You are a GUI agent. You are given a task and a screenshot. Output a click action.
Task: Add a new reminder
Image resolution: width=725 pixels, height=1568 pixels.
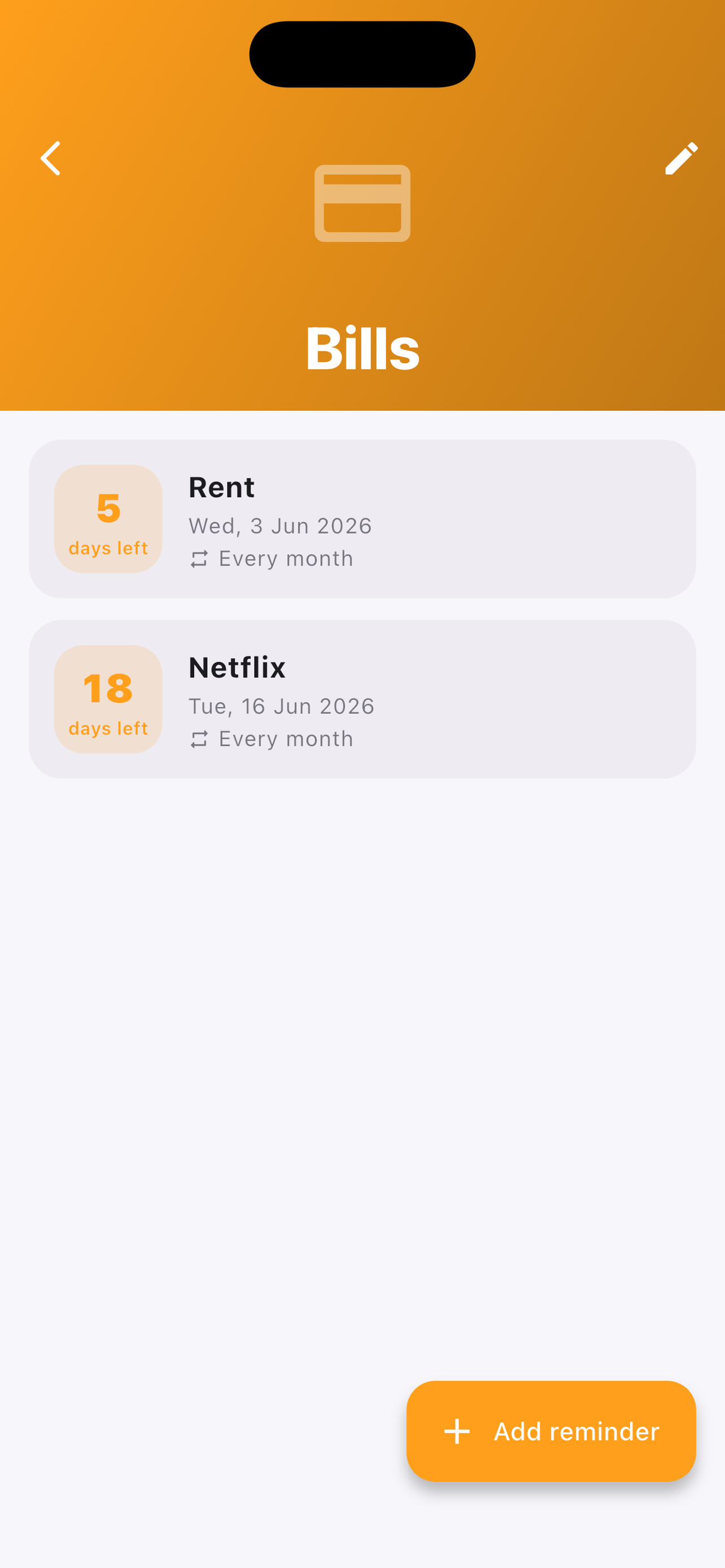tap(551, 1431)
